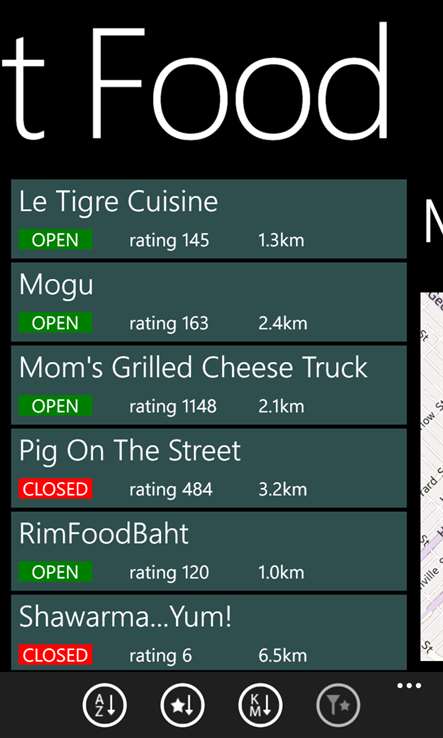
Task: Sort the list by distance in km
Action: pyautogui.click(x=260, y=705)
